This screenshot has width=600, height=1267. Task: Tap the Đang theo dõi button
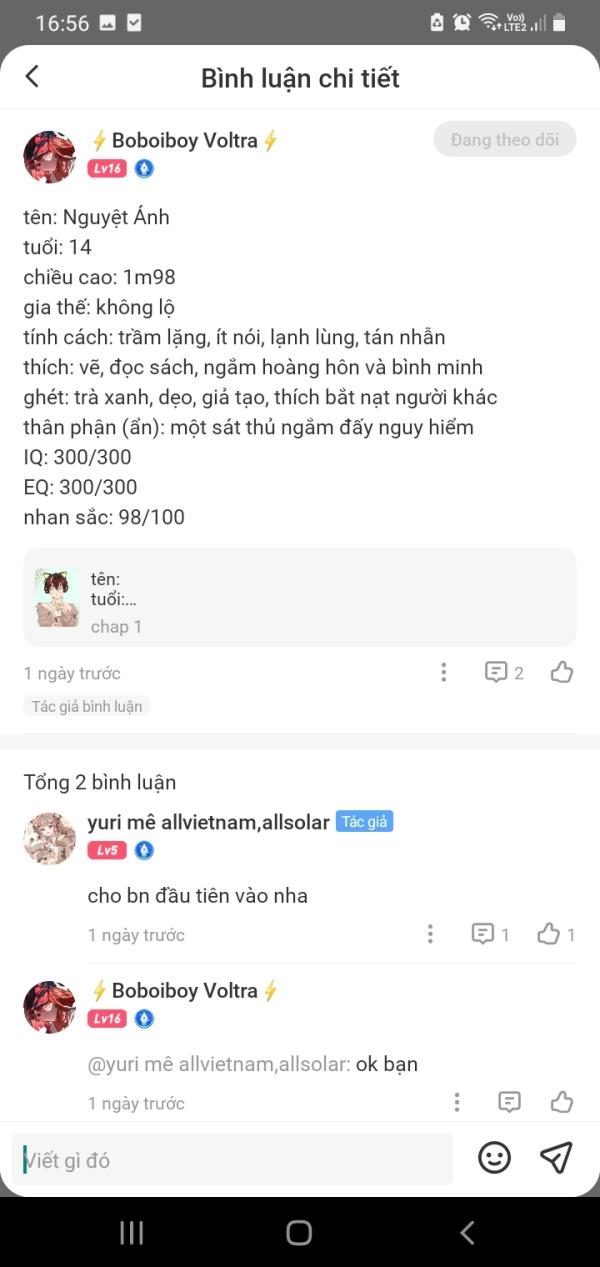[504, 140]
